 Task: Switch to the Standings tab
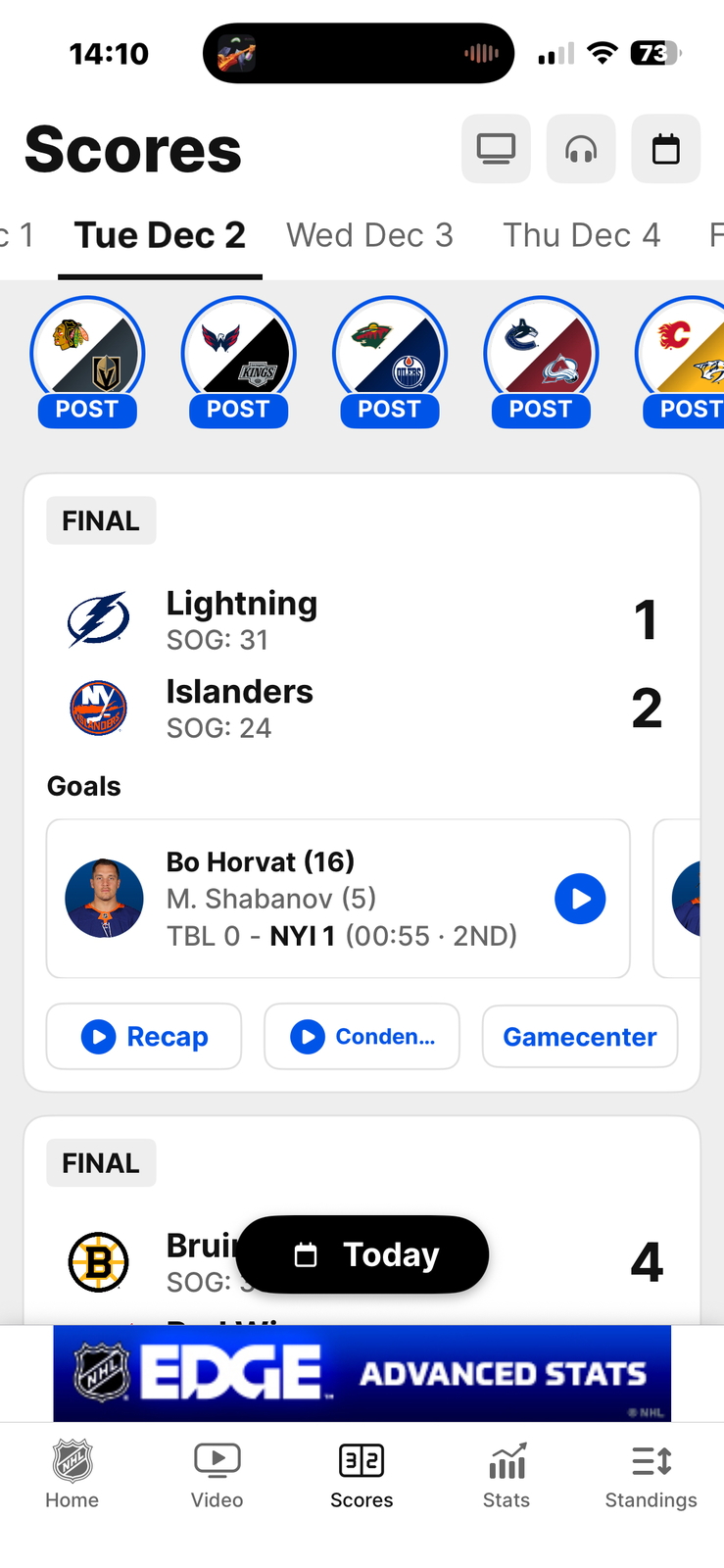[651, 1474]
